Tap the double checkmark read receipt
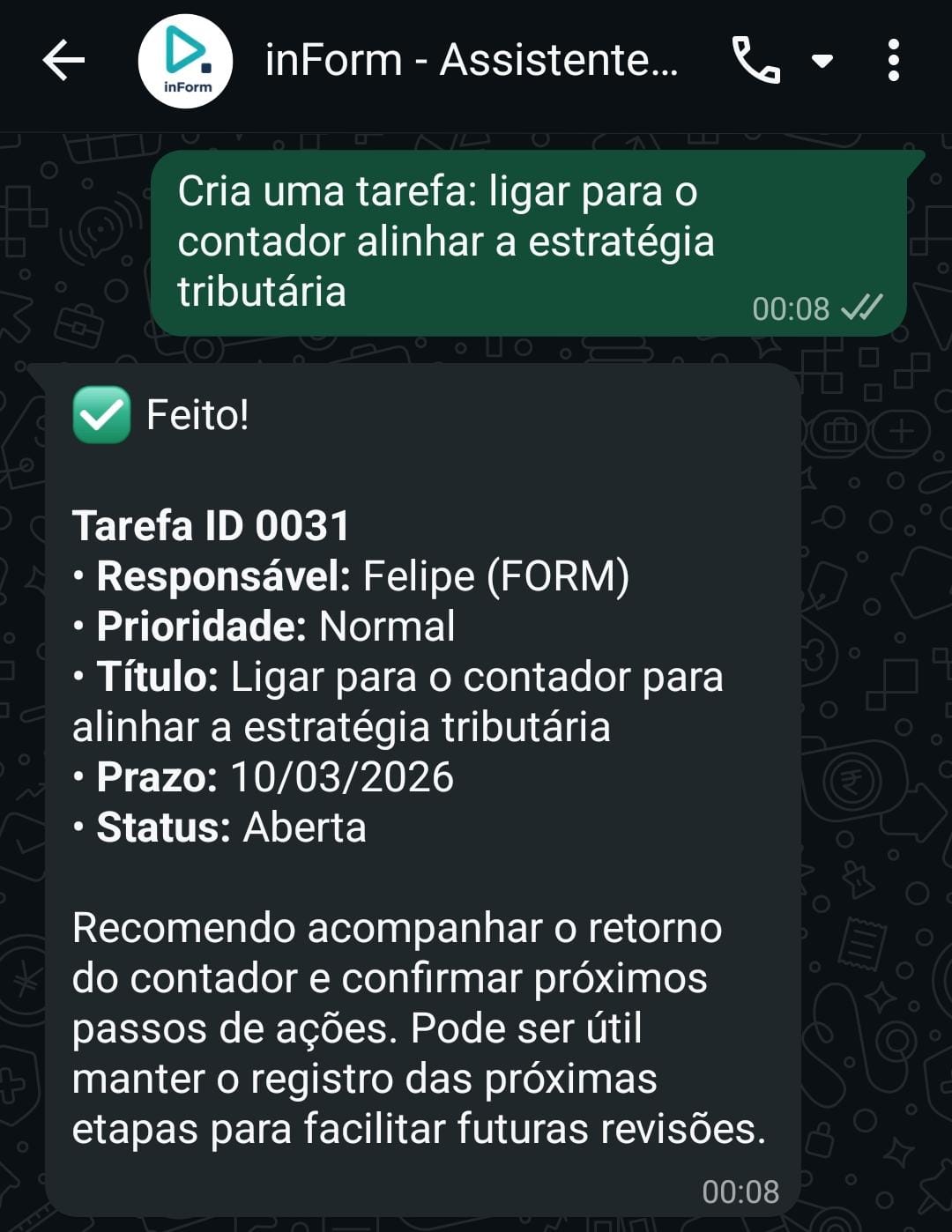Viewport: 952px width, 1232px height. click(861, 308)
